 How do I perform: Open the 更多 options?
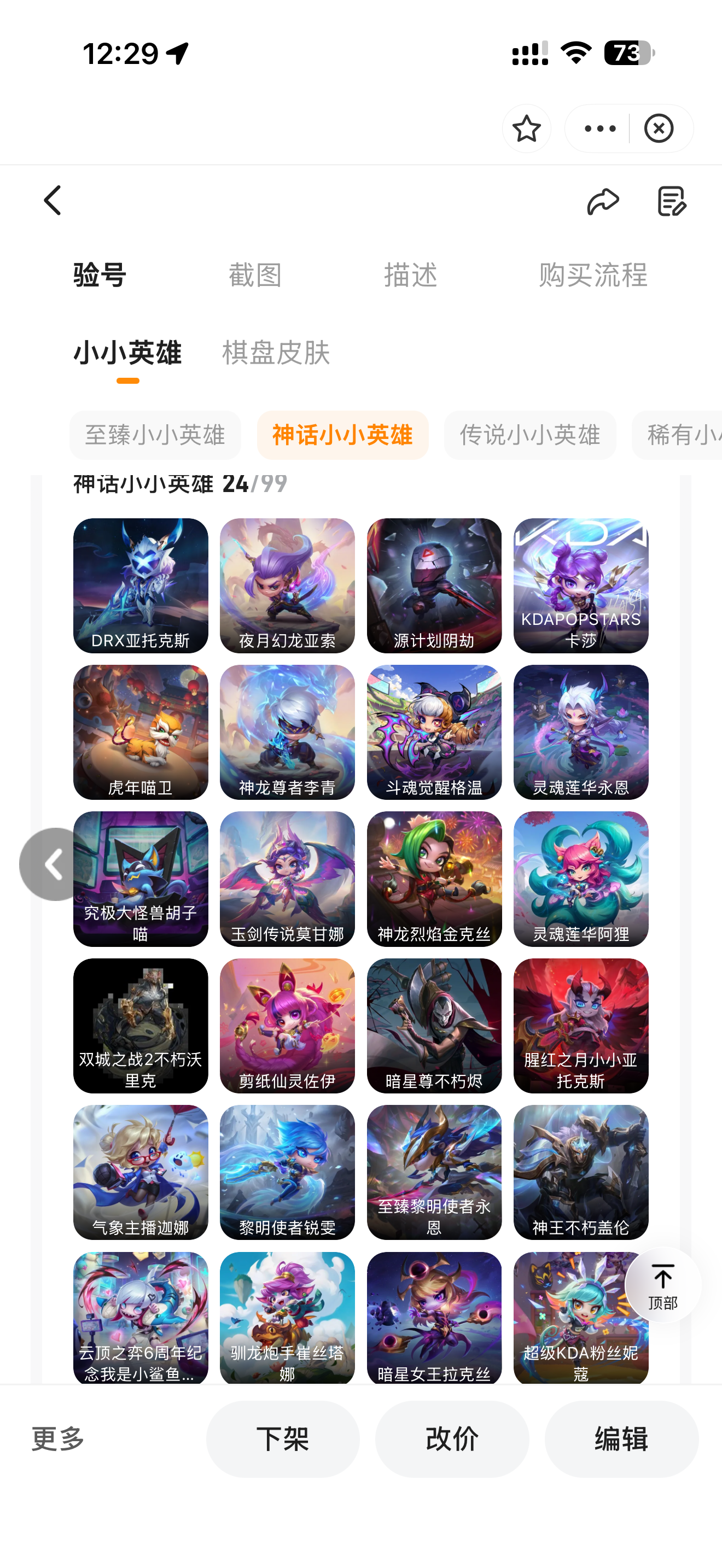tap(58, 1439)
